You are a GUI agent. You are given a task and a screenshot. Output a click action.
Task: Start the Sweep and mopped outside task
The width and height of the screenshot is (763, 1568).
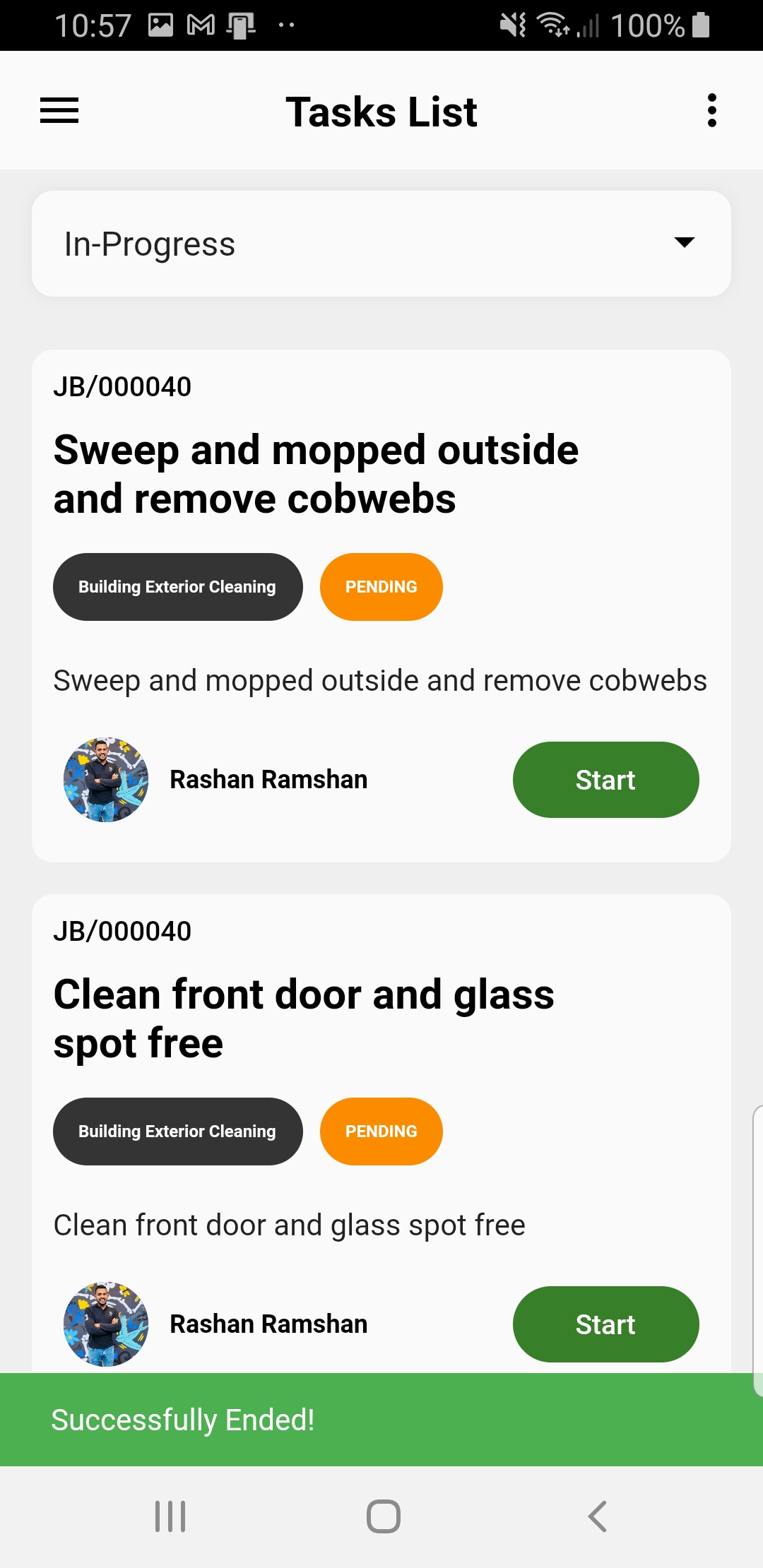click(x=605, y=780)
